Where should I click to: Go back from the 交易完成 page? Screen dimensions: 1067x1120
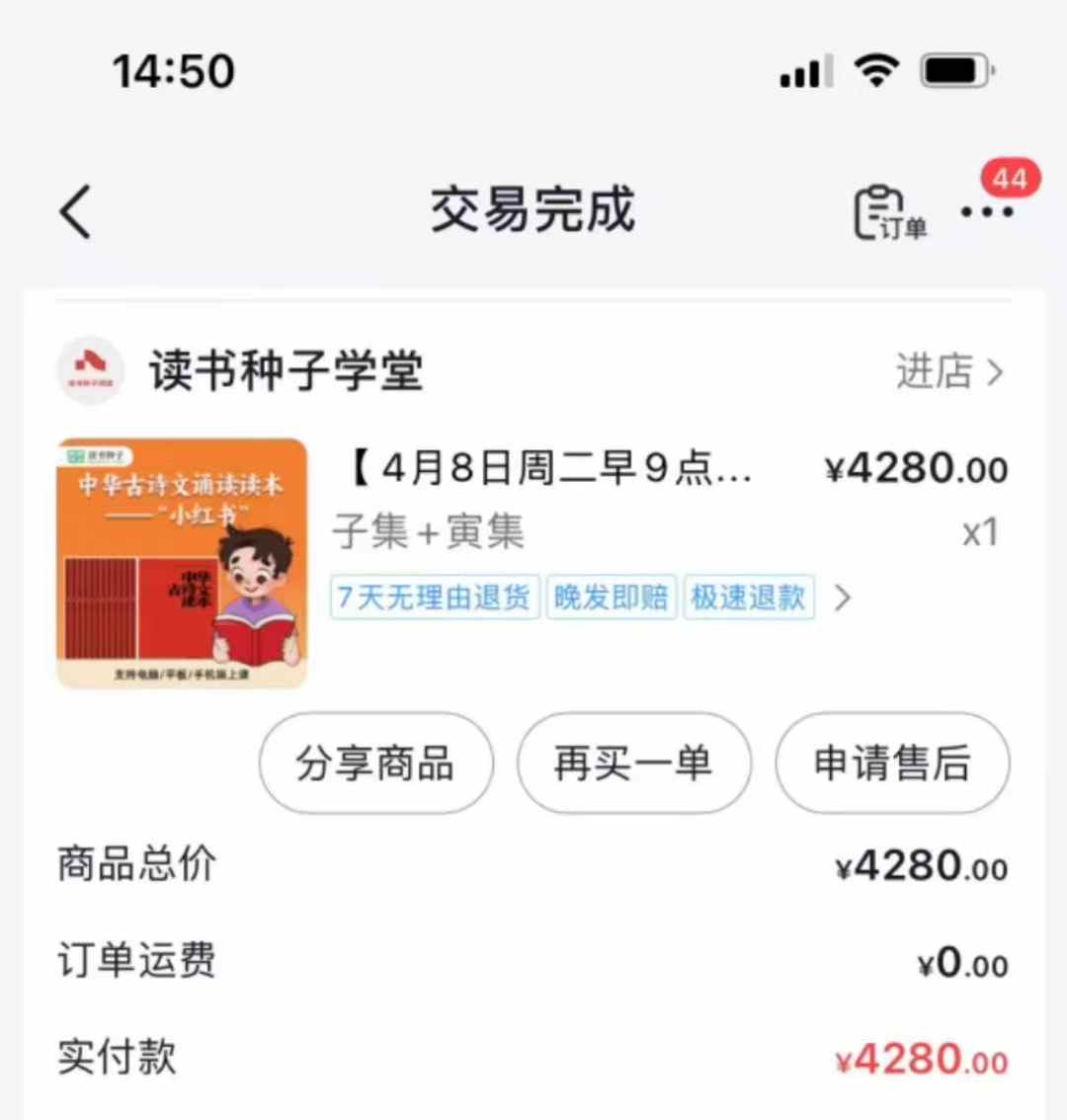coord(76,211)
